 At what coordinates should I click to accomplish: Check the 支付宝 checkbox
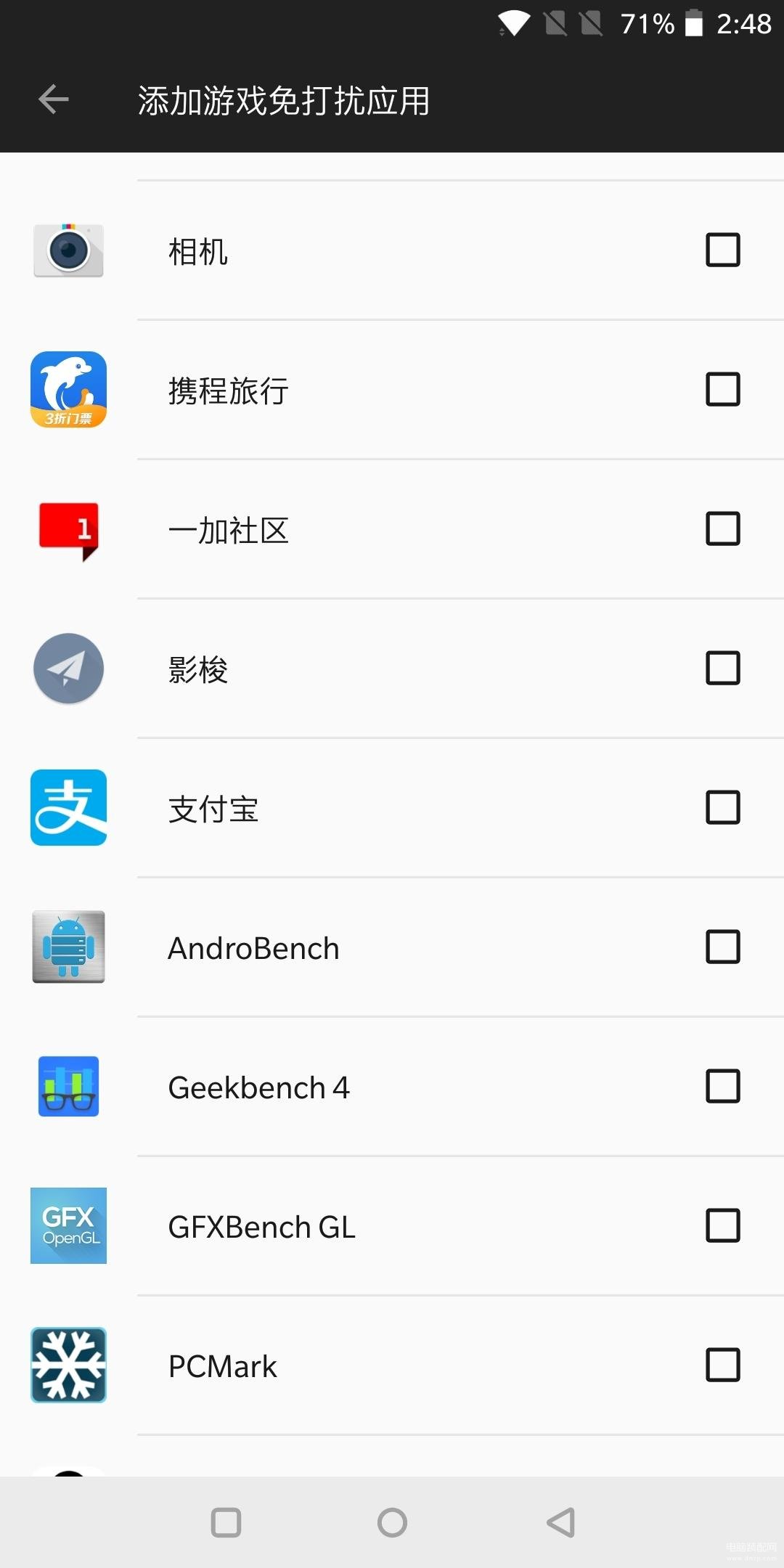point(722,807)
